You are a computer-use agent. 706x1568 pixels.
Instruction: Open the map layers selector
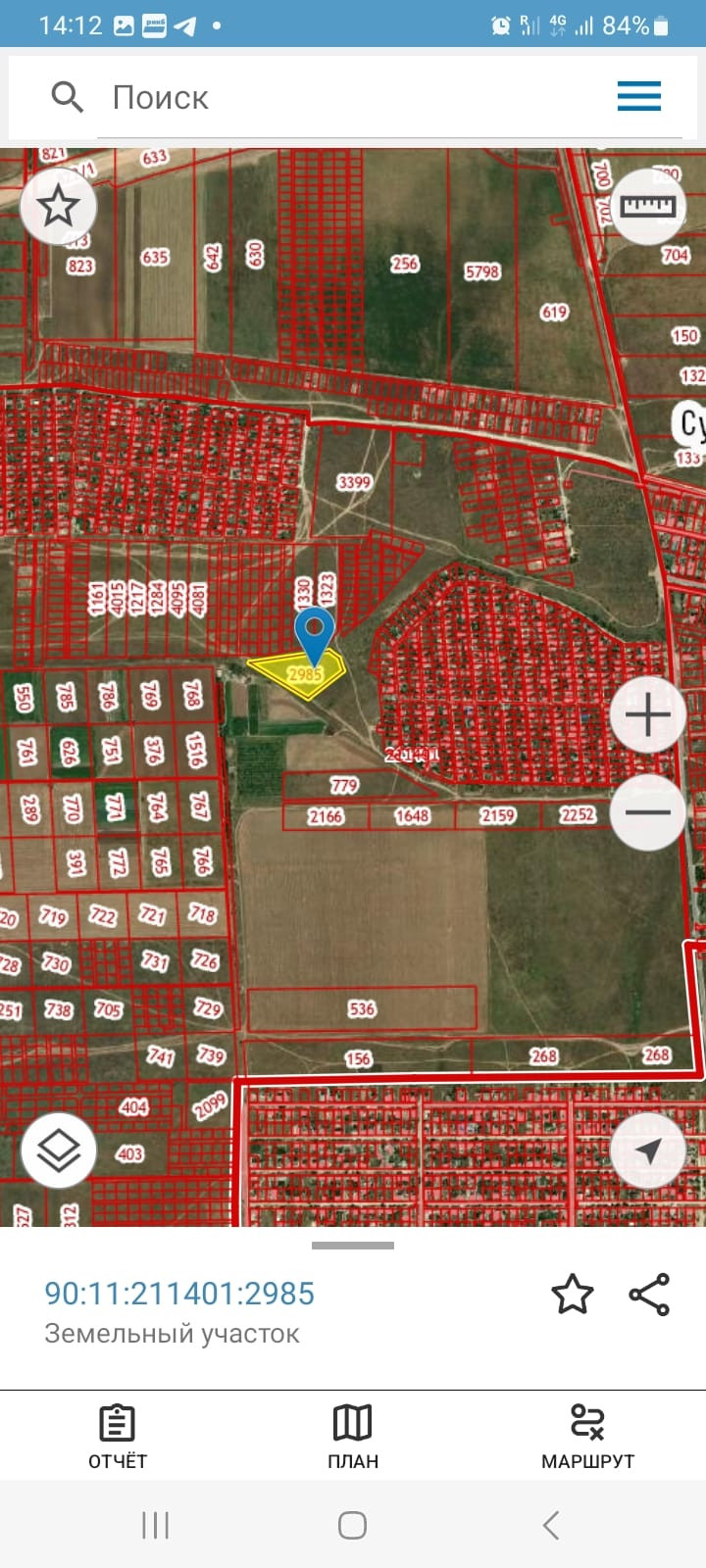point(59,1150)
